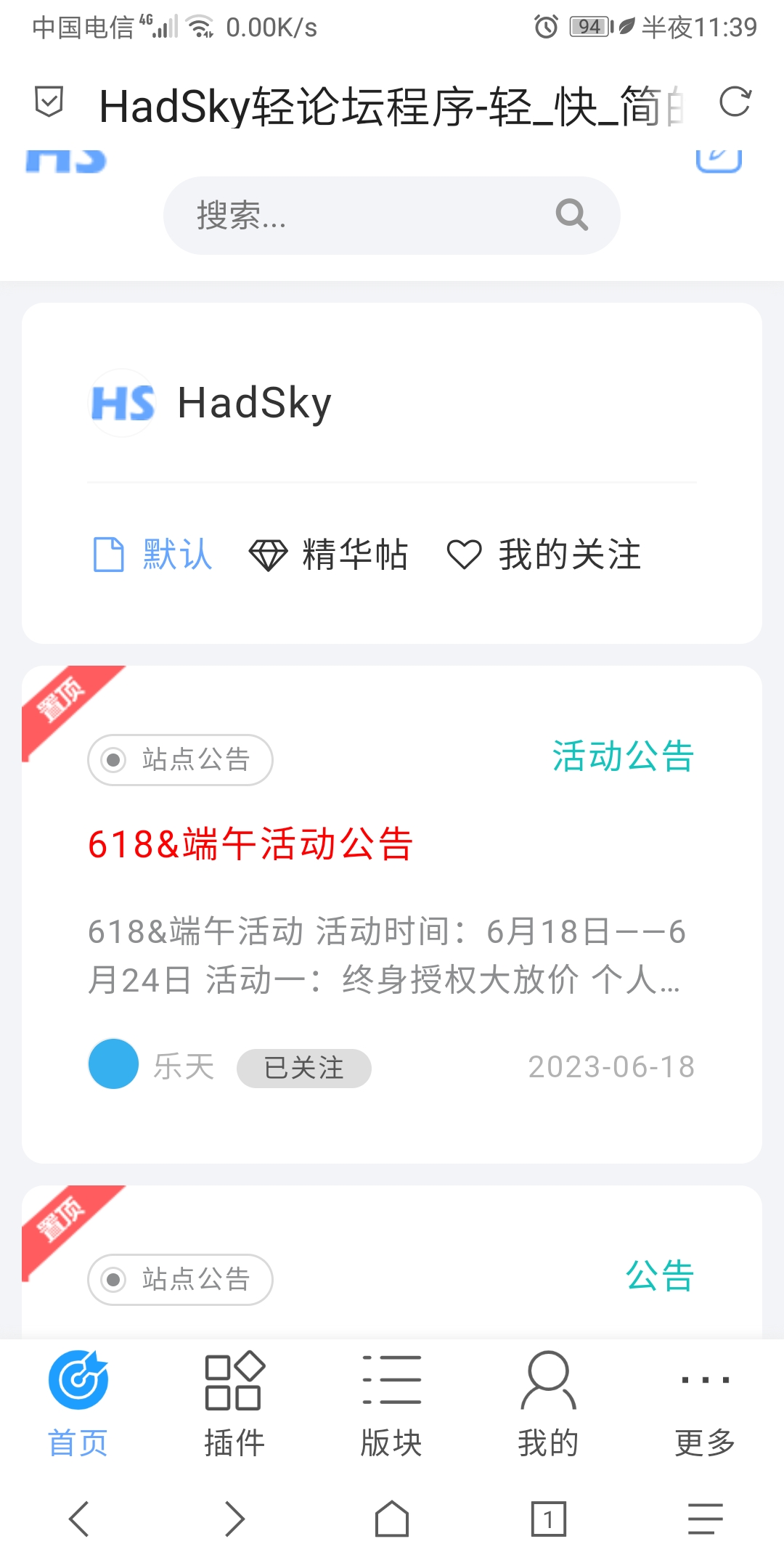Tap the magnifier icon in the search box
This screenshot has height=1568, width=784.
point(571,215)
